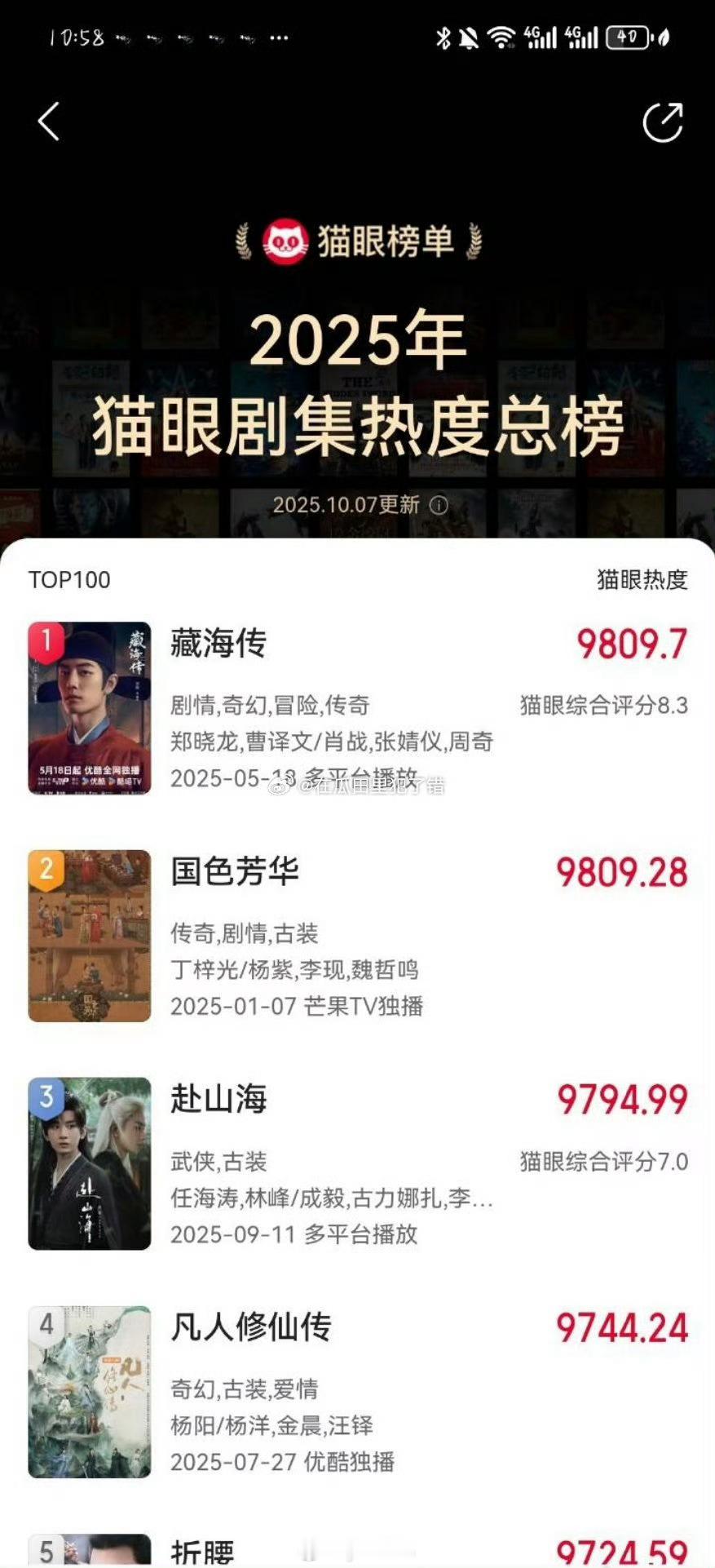Open the 2025.10.07更新 date details
This screenshot has width=715, height=1568.
point(346,506)
